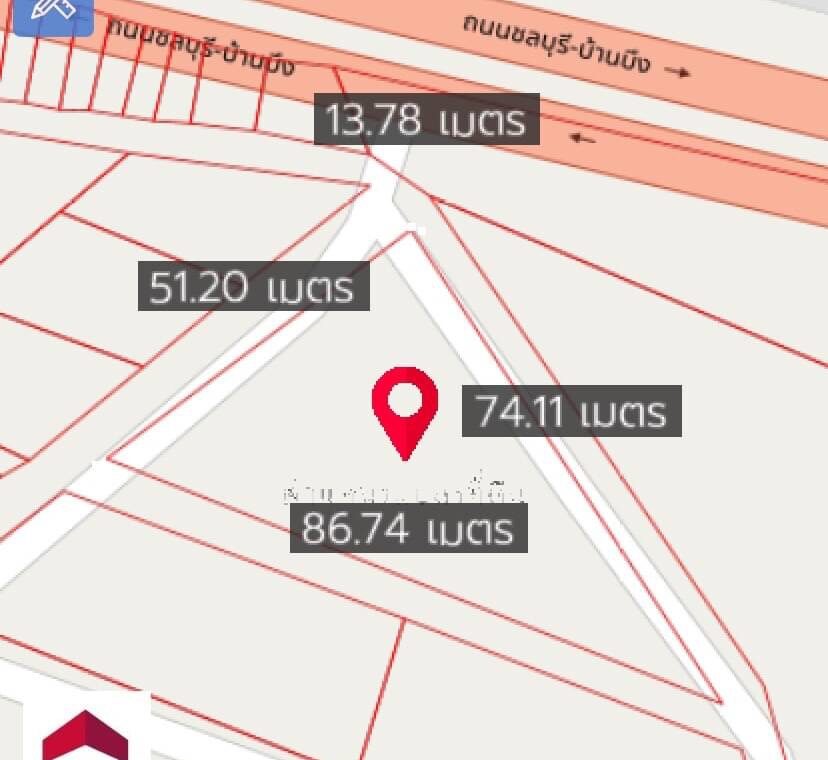This screenshot has width=828, height=760.
Task: Open the measuring tool (pencil and ruler)
Action: pos(54,12)
